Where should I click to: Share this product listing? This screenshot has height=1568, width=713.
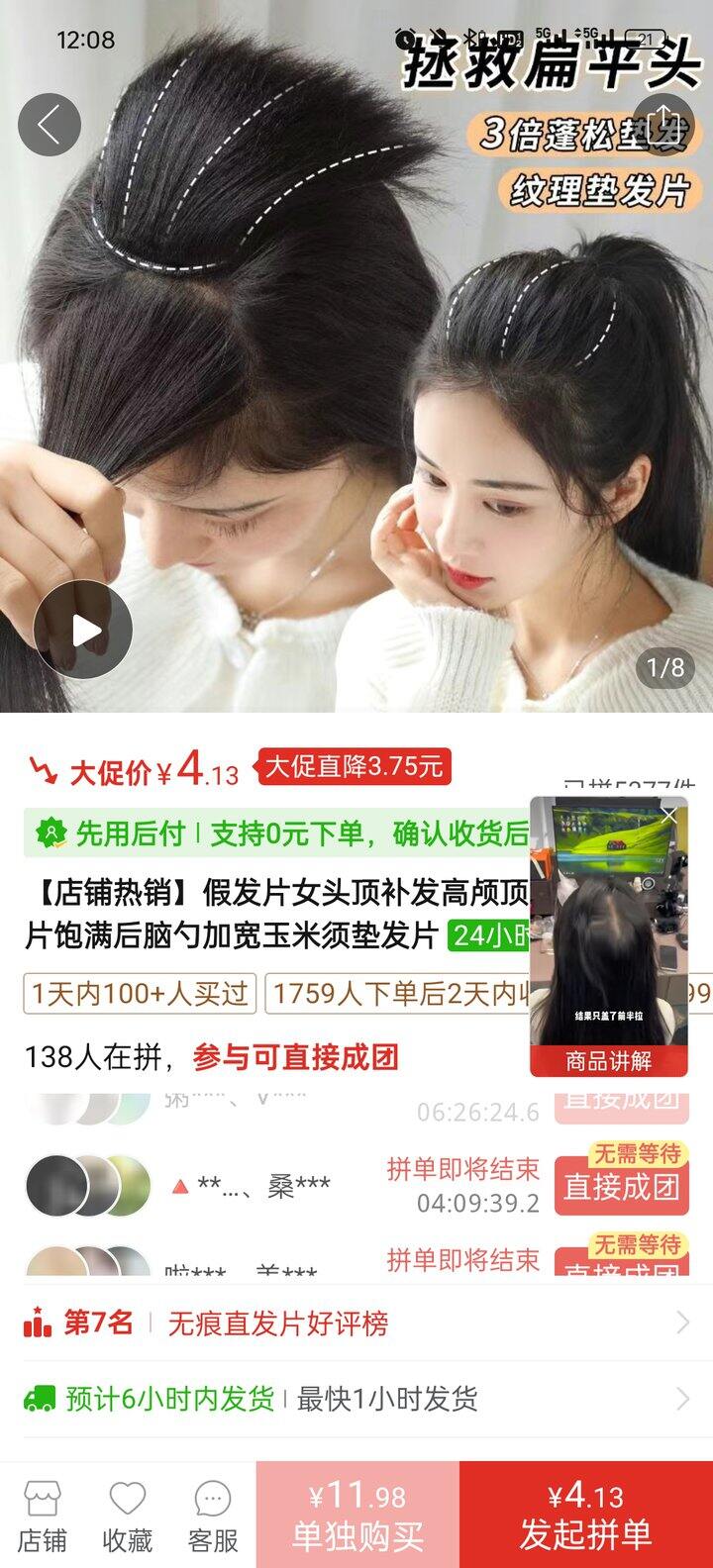click(663, 125)
